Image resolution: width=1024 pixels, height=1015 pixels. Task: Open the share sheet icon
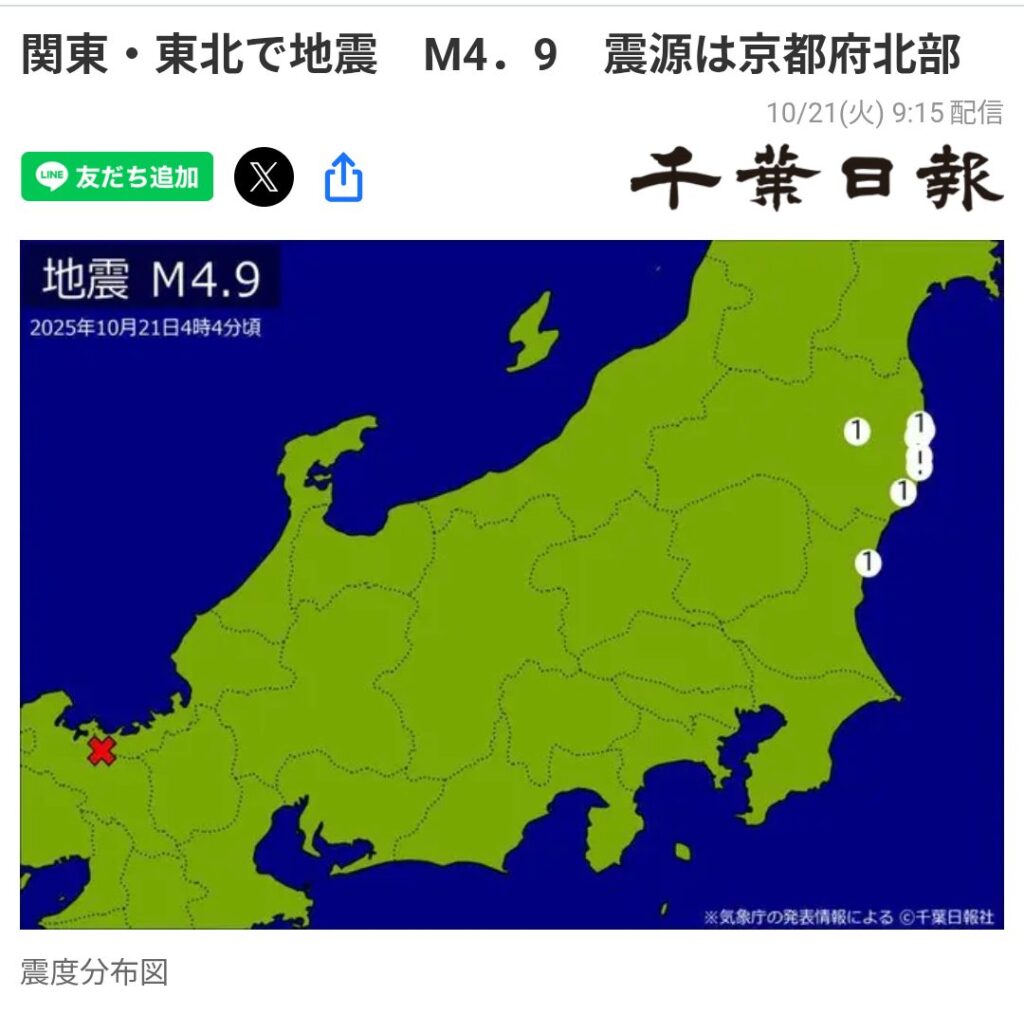[343, 178]
